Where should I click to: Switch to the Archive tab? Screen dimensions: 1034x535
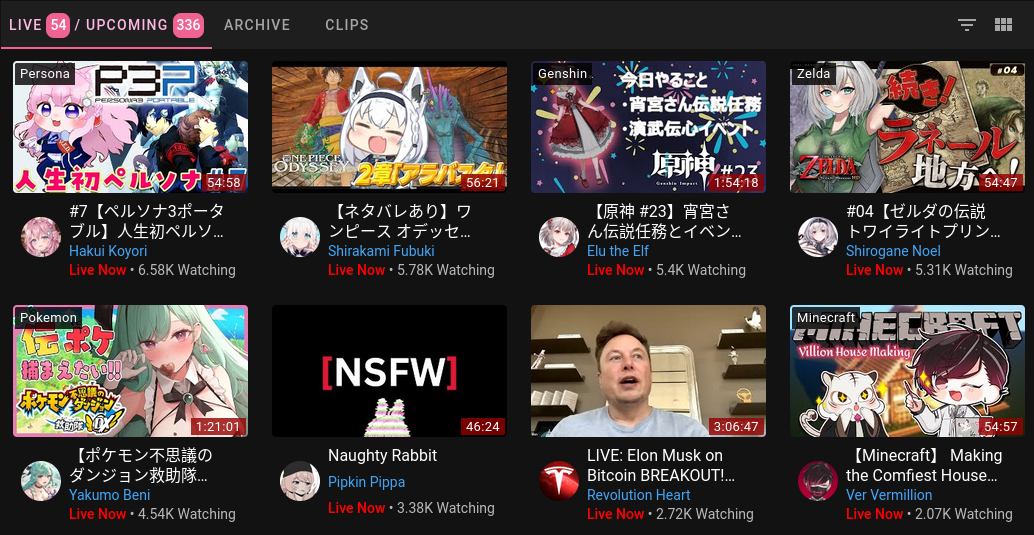(257, 25)
